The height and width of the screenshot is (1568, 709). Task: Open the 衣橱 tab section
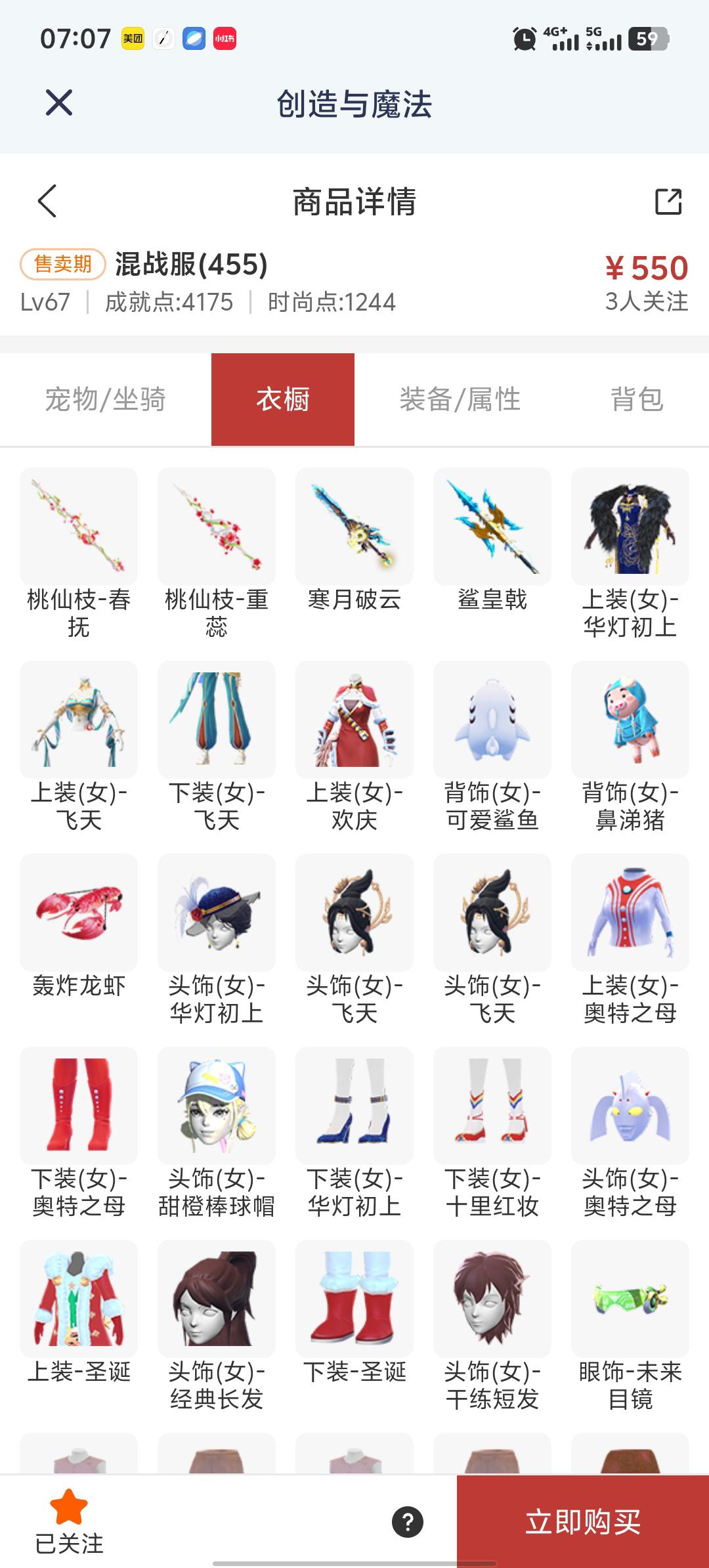(x=282, y=399)
